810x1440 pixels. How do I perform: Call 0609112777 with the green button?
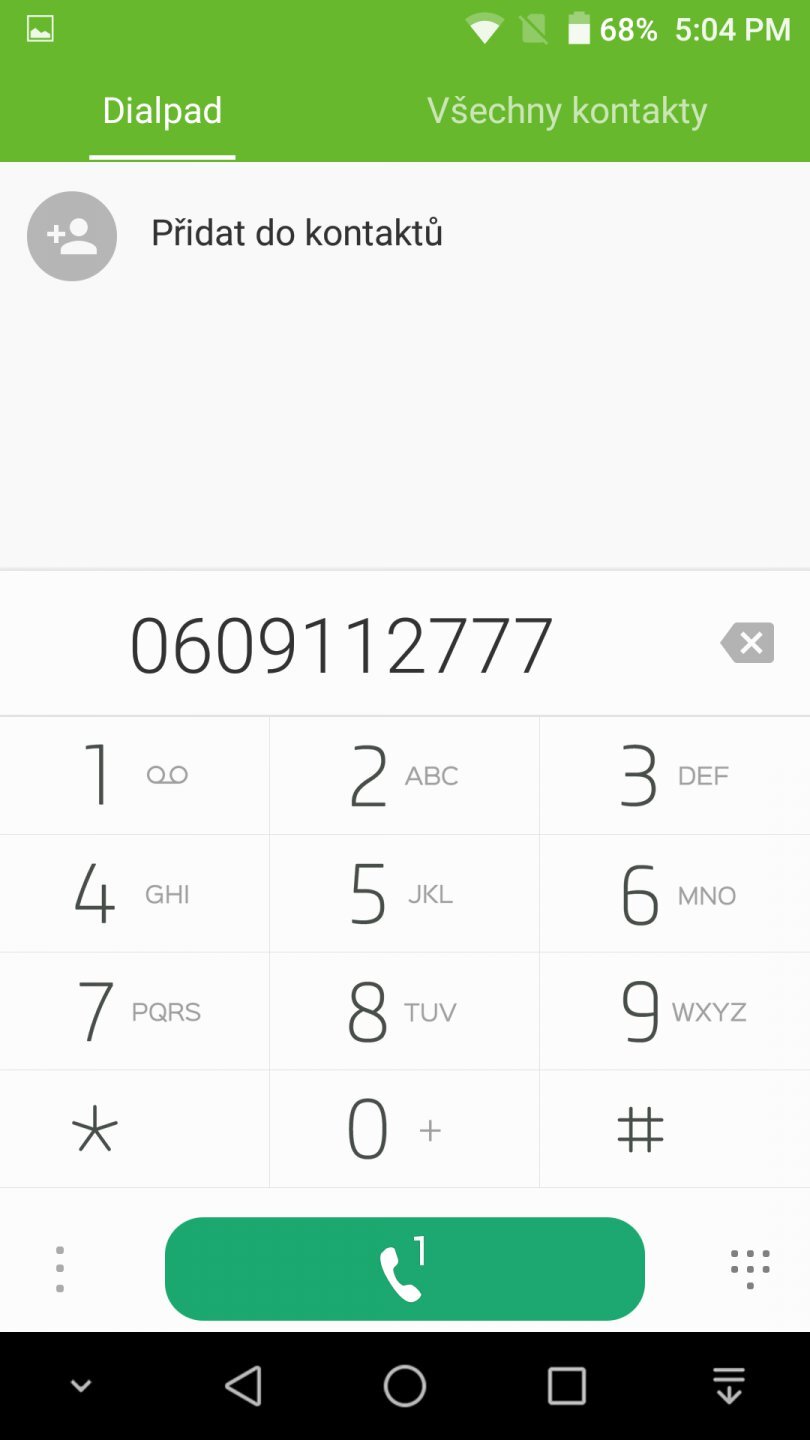[404, 1269]
